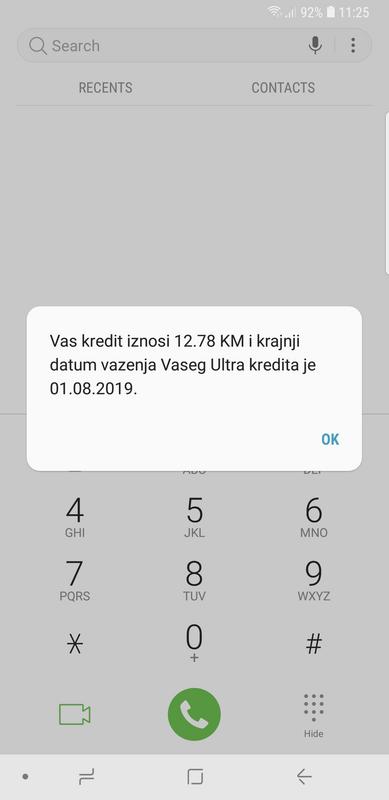Enter the hash key

pyautogui.click(x=313, y=644)
